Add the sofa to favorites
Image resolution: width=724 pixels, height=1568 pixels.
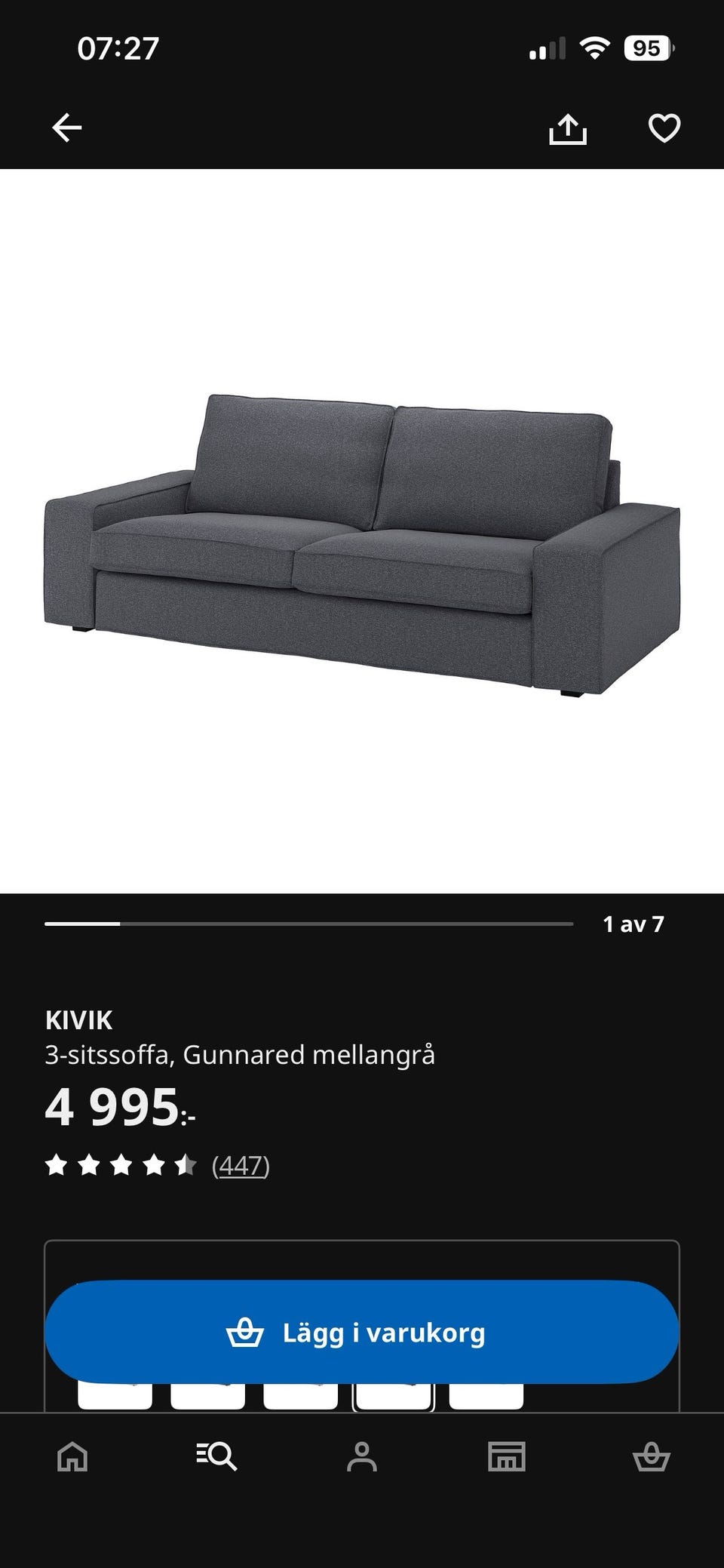[664, 128]
